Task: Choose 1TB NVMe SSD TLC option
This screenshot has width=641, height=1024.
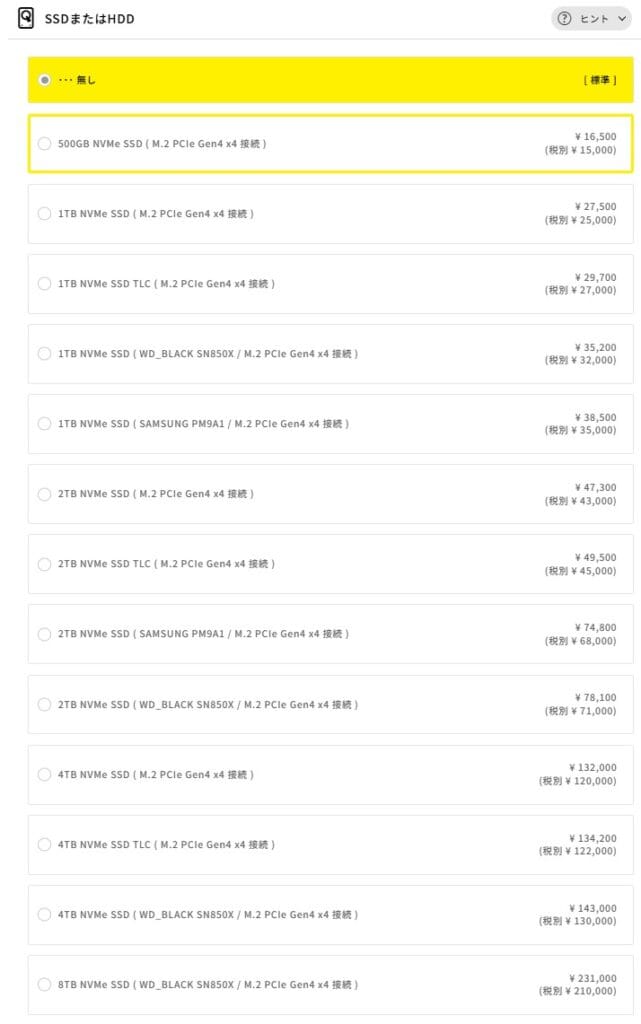Action: tap(44, 284)
